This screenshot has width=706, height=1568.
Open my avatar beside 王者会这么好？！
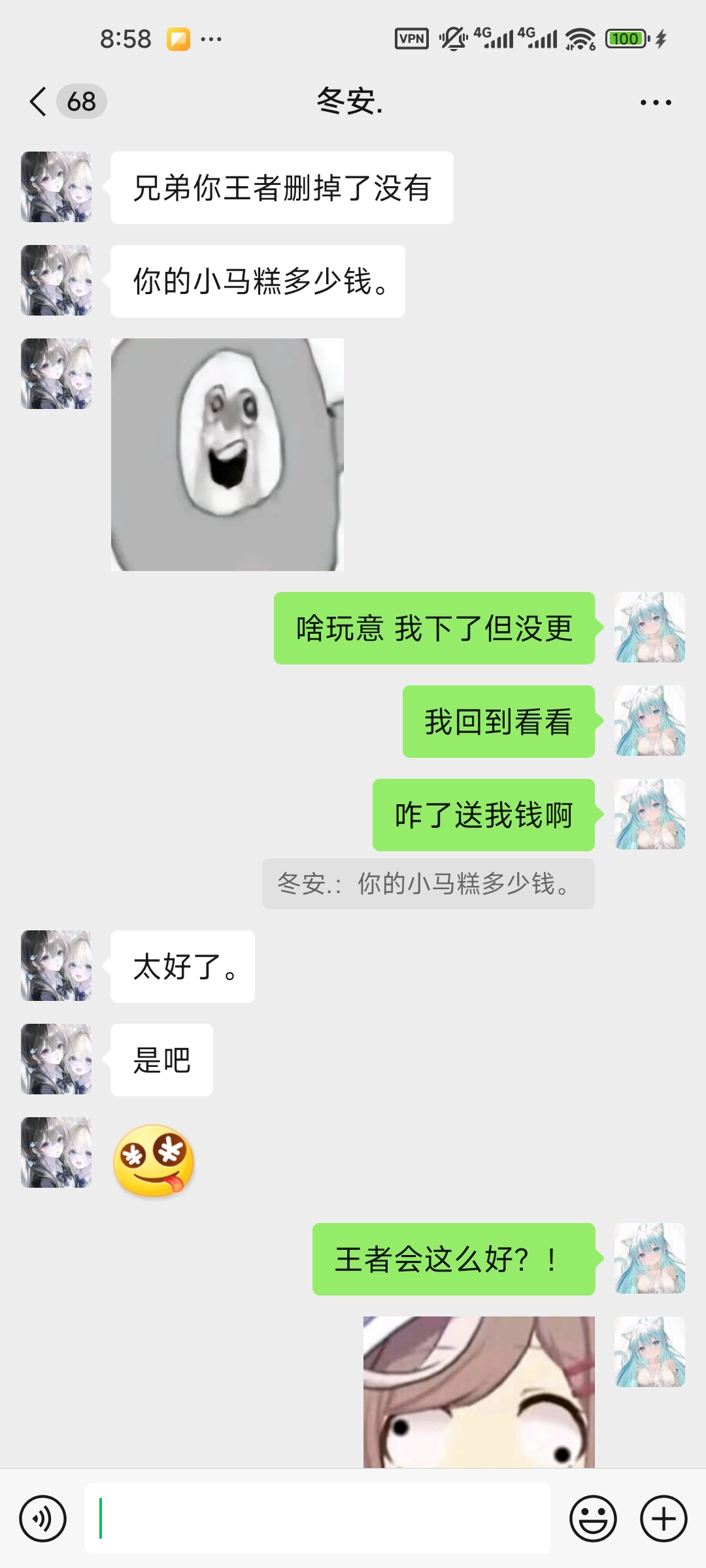649,1258
